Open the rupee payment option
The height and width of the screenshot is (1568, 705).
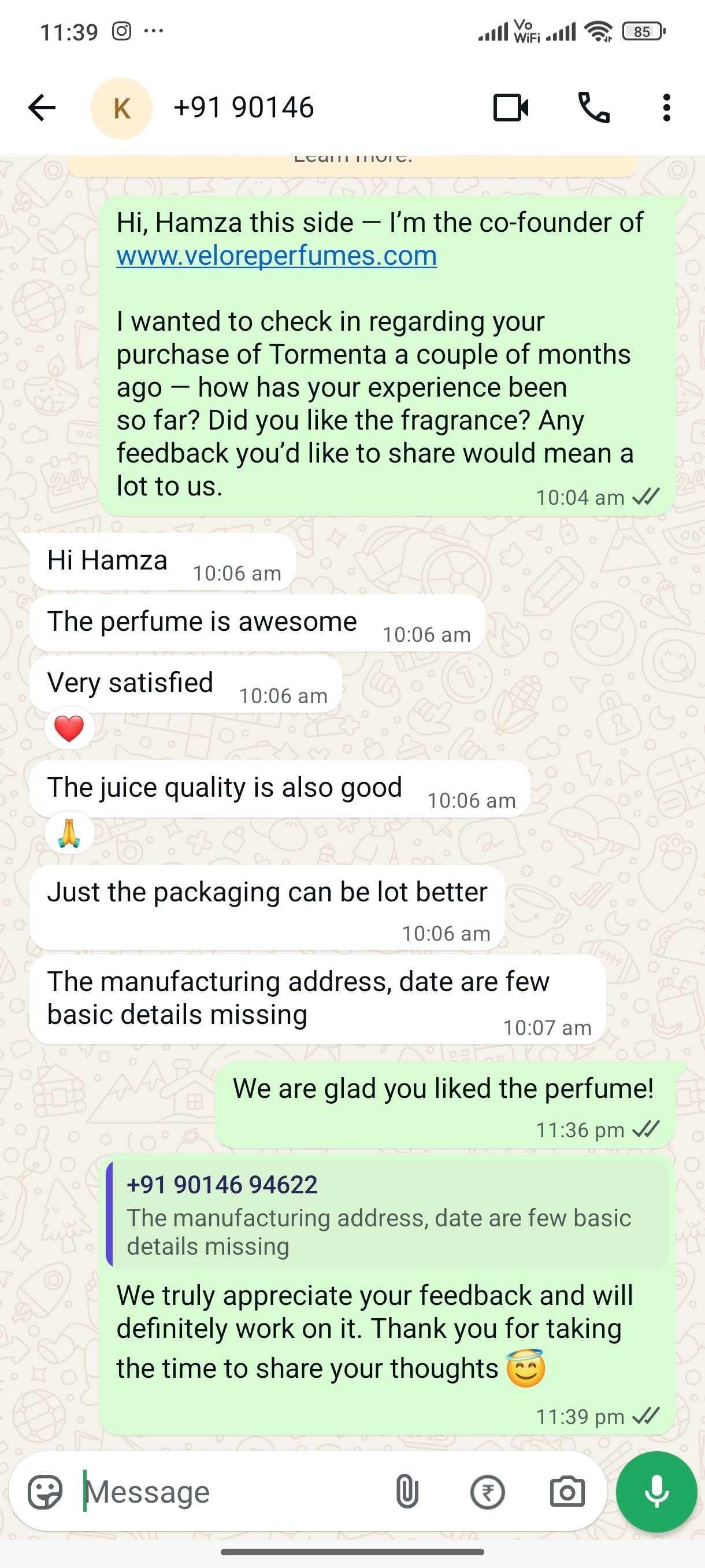487,1492
